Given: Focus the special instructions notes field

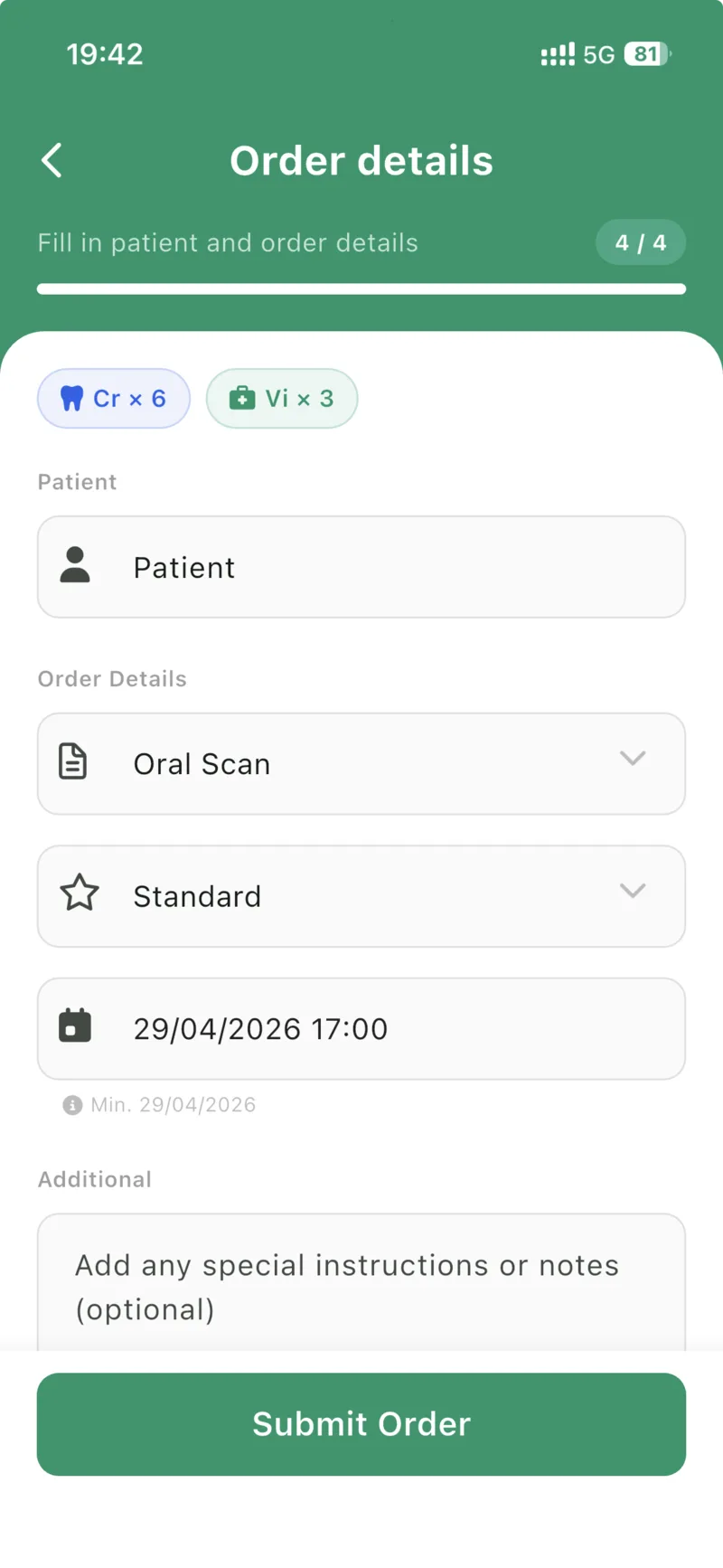Looking at the screenshot, I should [361, 1286].
